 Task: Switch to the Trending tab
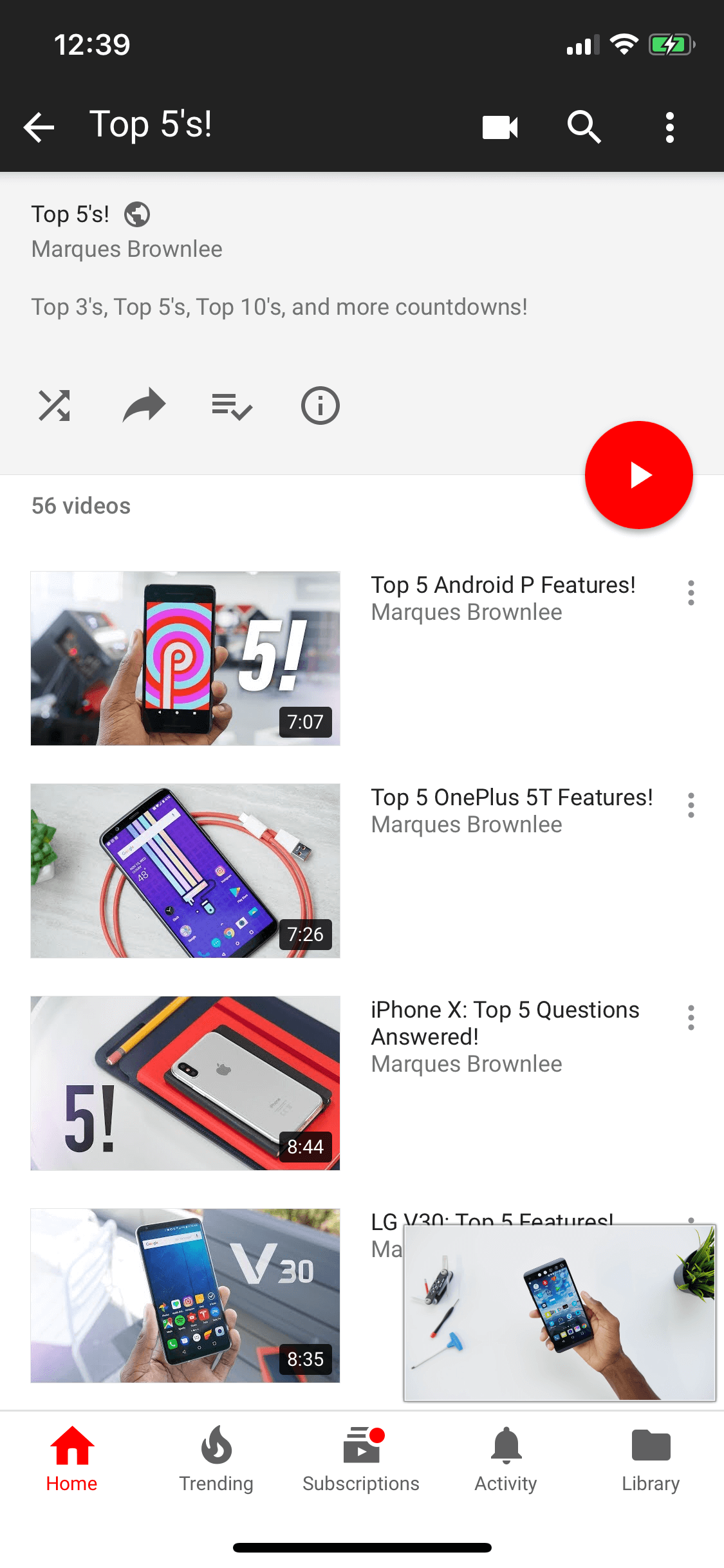pos(216,1459)
